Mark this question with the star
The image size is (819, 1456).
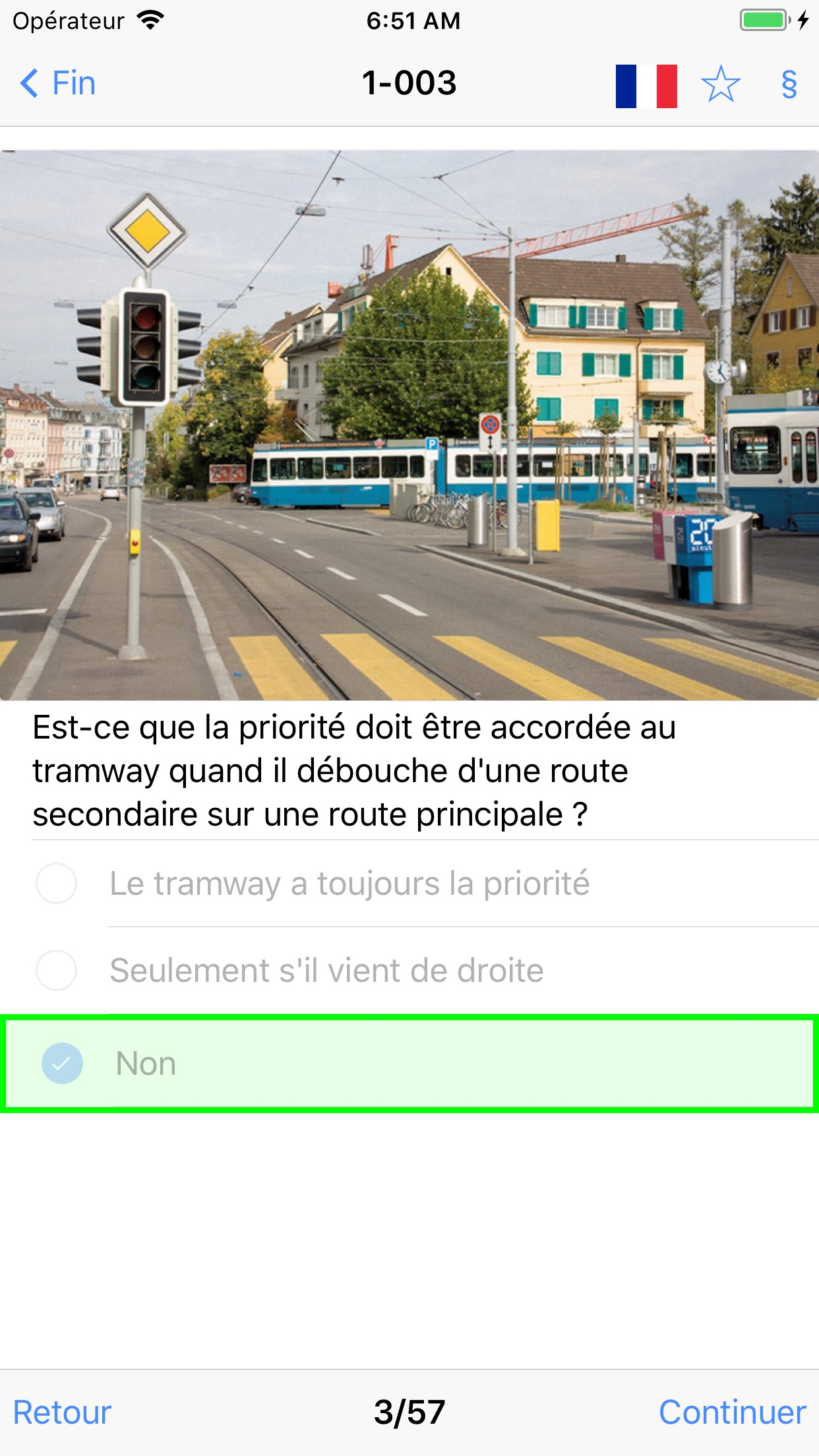pyautogui.click(x=720, y=84)
